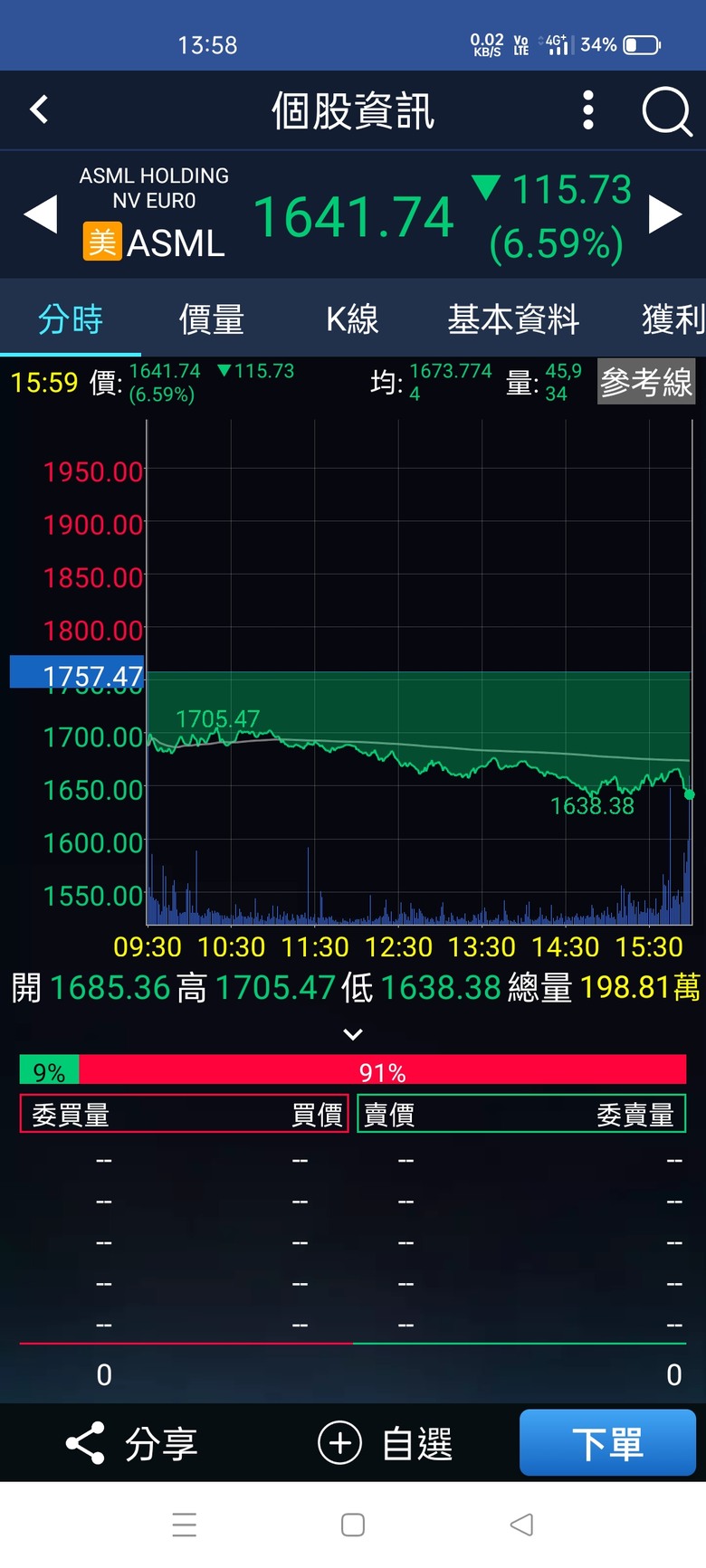The image size is (706, 1568).
Task: Tap the system home button
Action: click(353, 1525)
